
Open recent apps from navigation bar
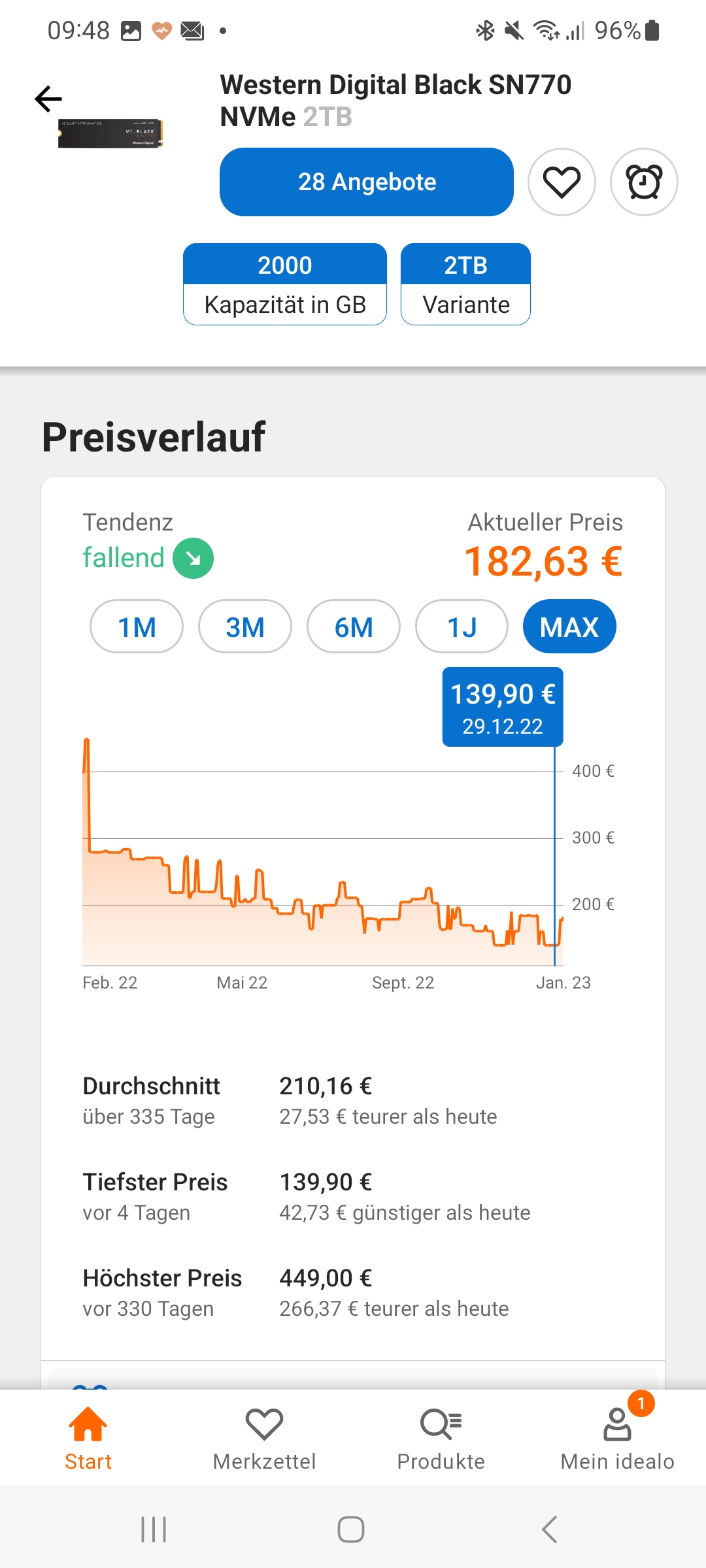pos(154,1529)
